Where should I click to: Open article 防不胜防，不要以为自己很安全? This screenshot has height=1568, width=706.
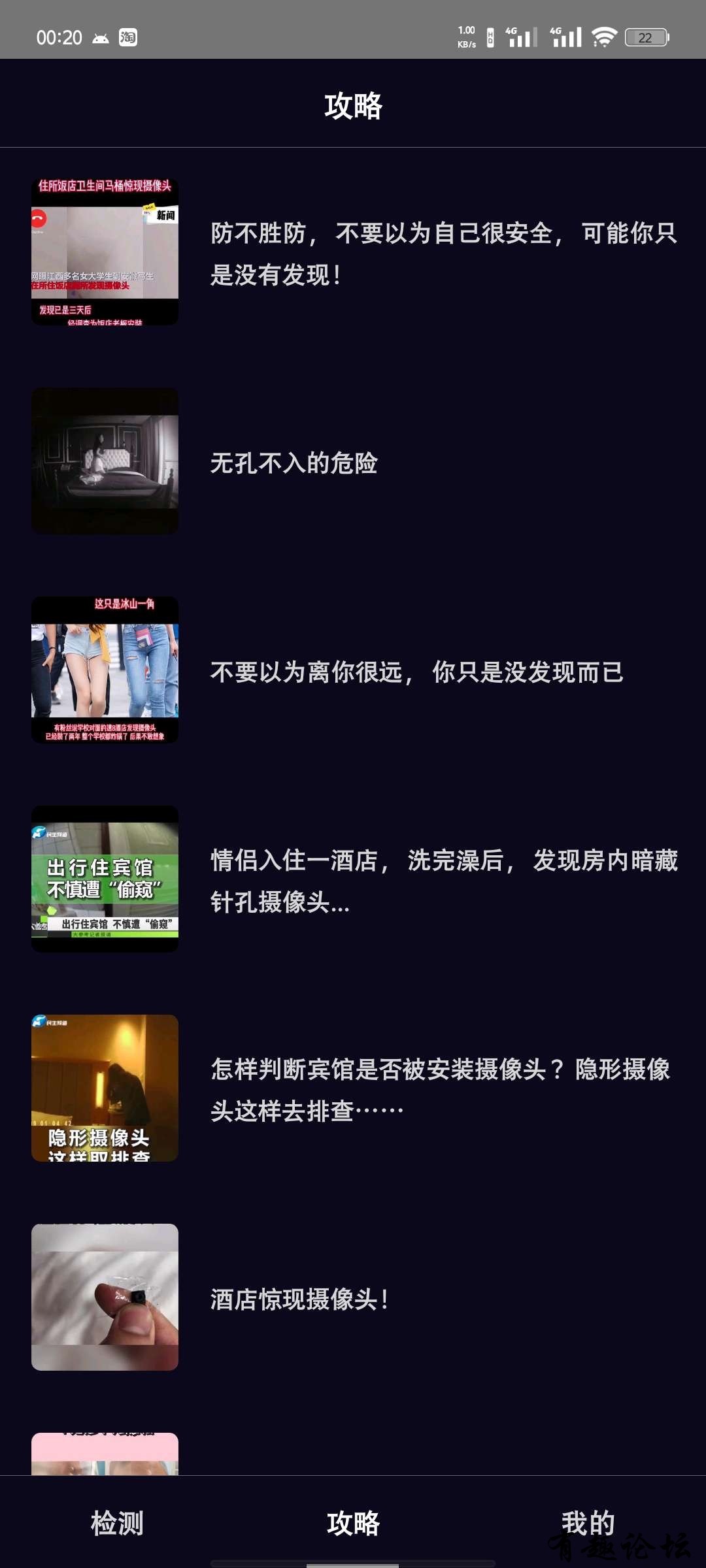pyautogui.click(x=443, y=253)
